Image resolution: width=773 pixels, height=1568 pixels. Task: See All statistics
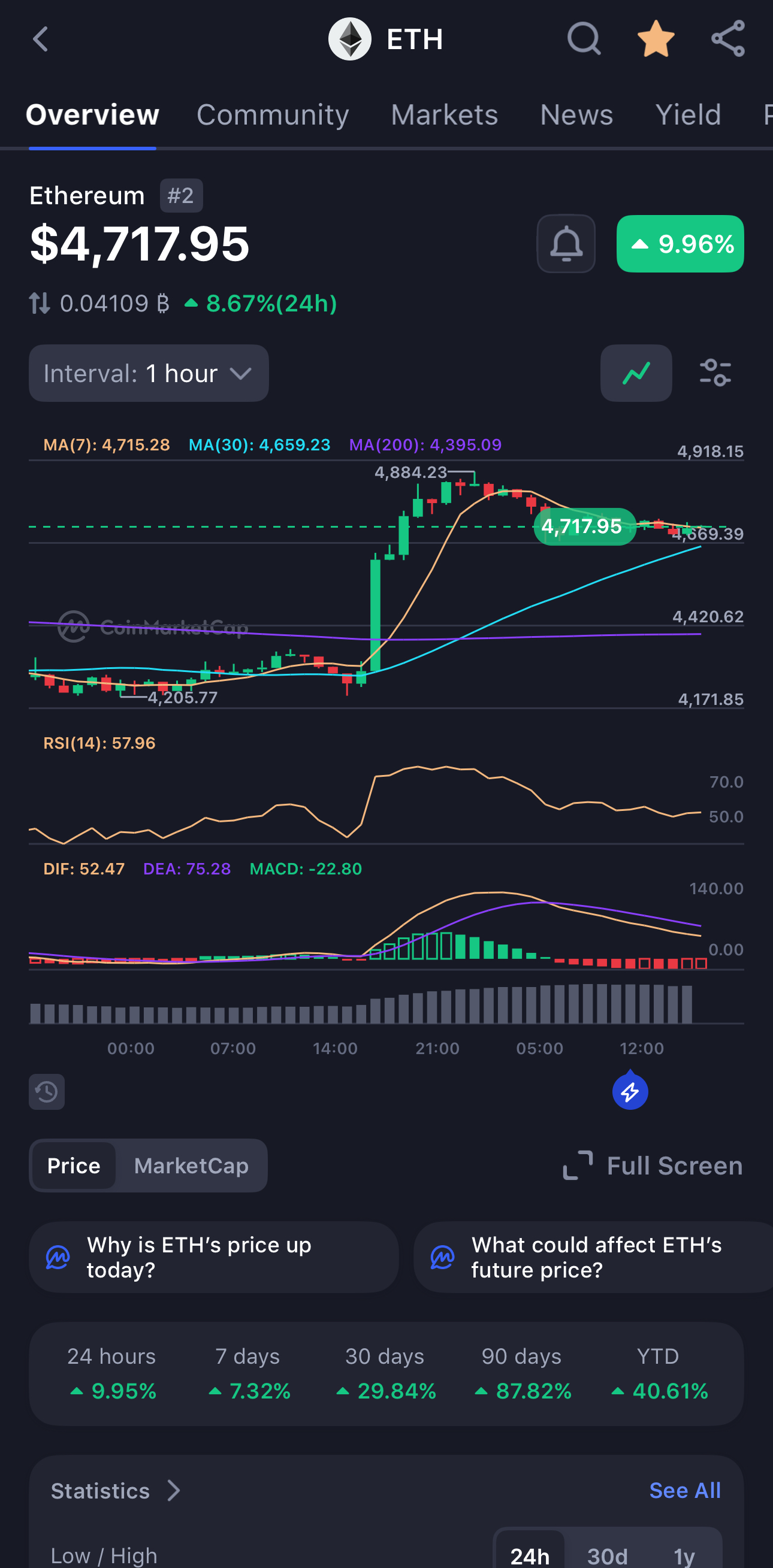pos(685,1490)
